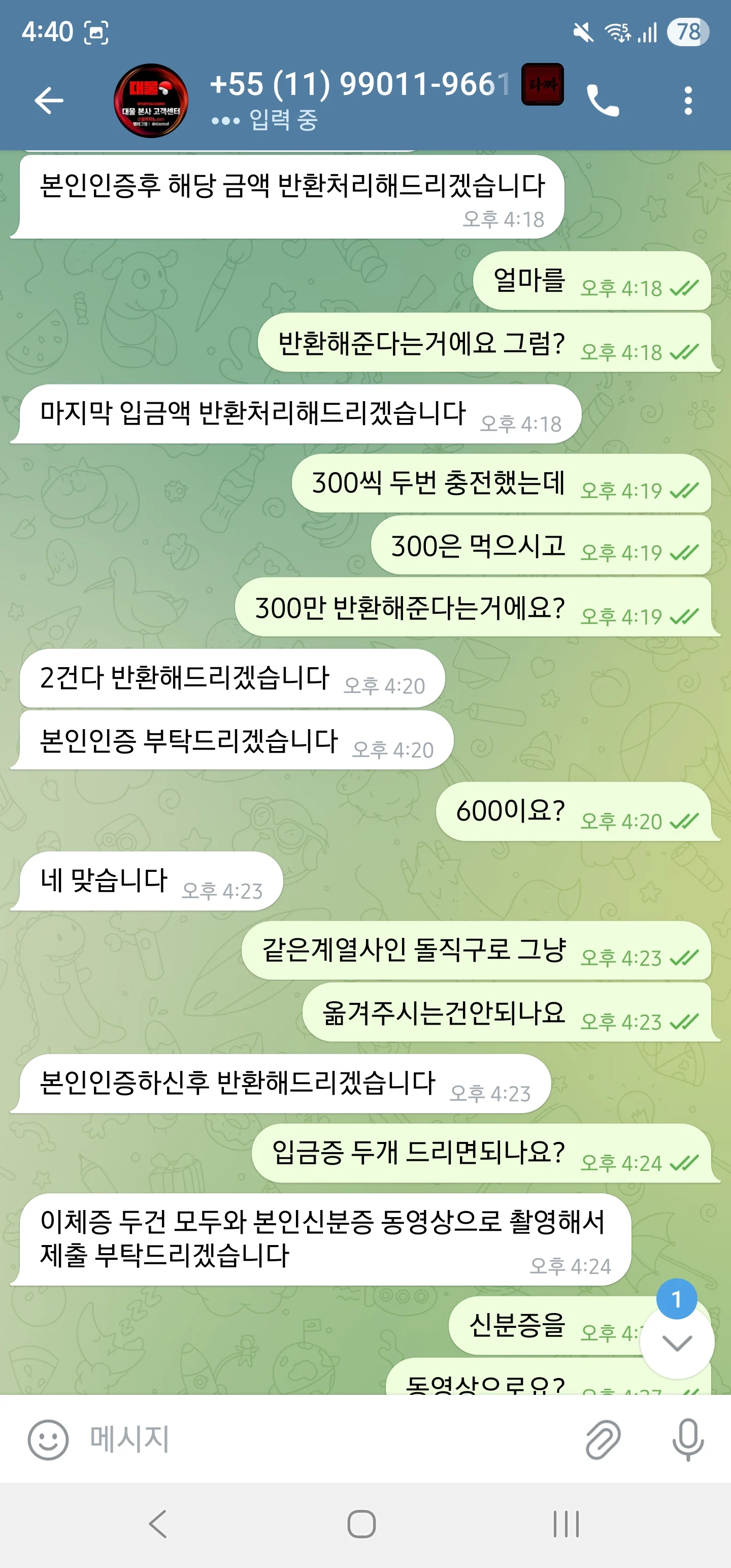Screen dimensions: 731x1568
Task: Go back to the chat list
Action: pyautogui.click(x=49, y=101)
